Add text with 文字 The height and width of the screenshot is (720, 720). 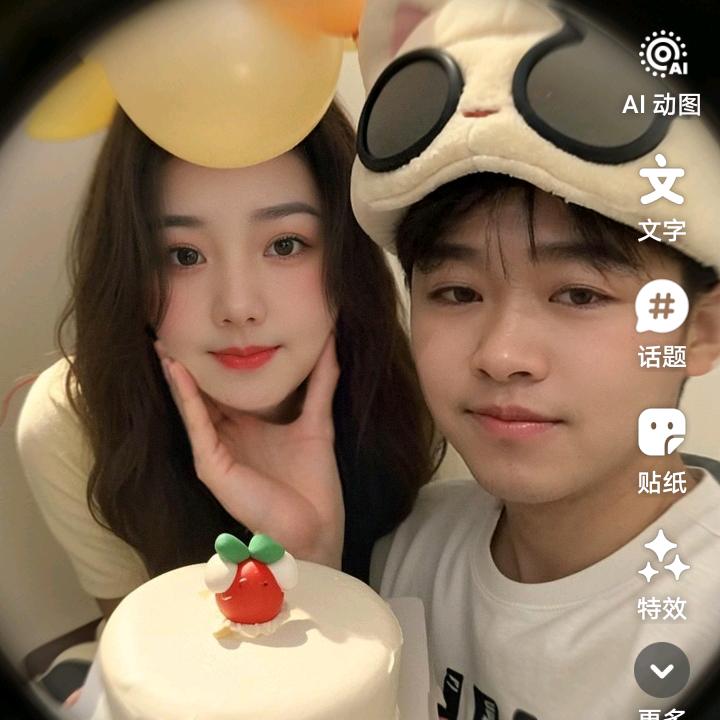(662, 182)
